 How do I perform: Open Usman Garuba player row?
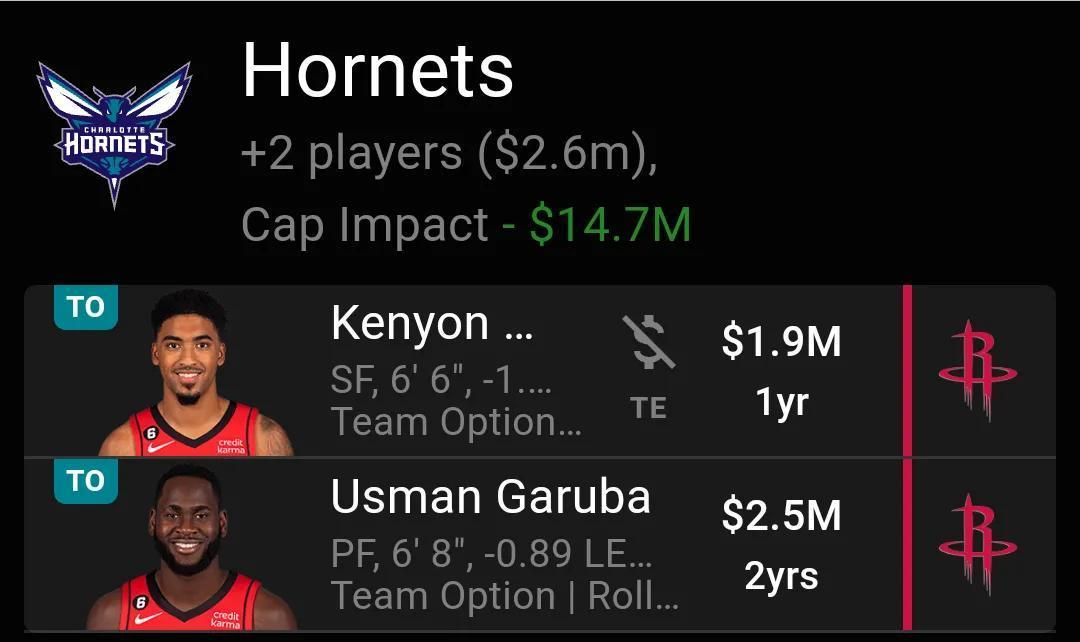pos(490,545)
